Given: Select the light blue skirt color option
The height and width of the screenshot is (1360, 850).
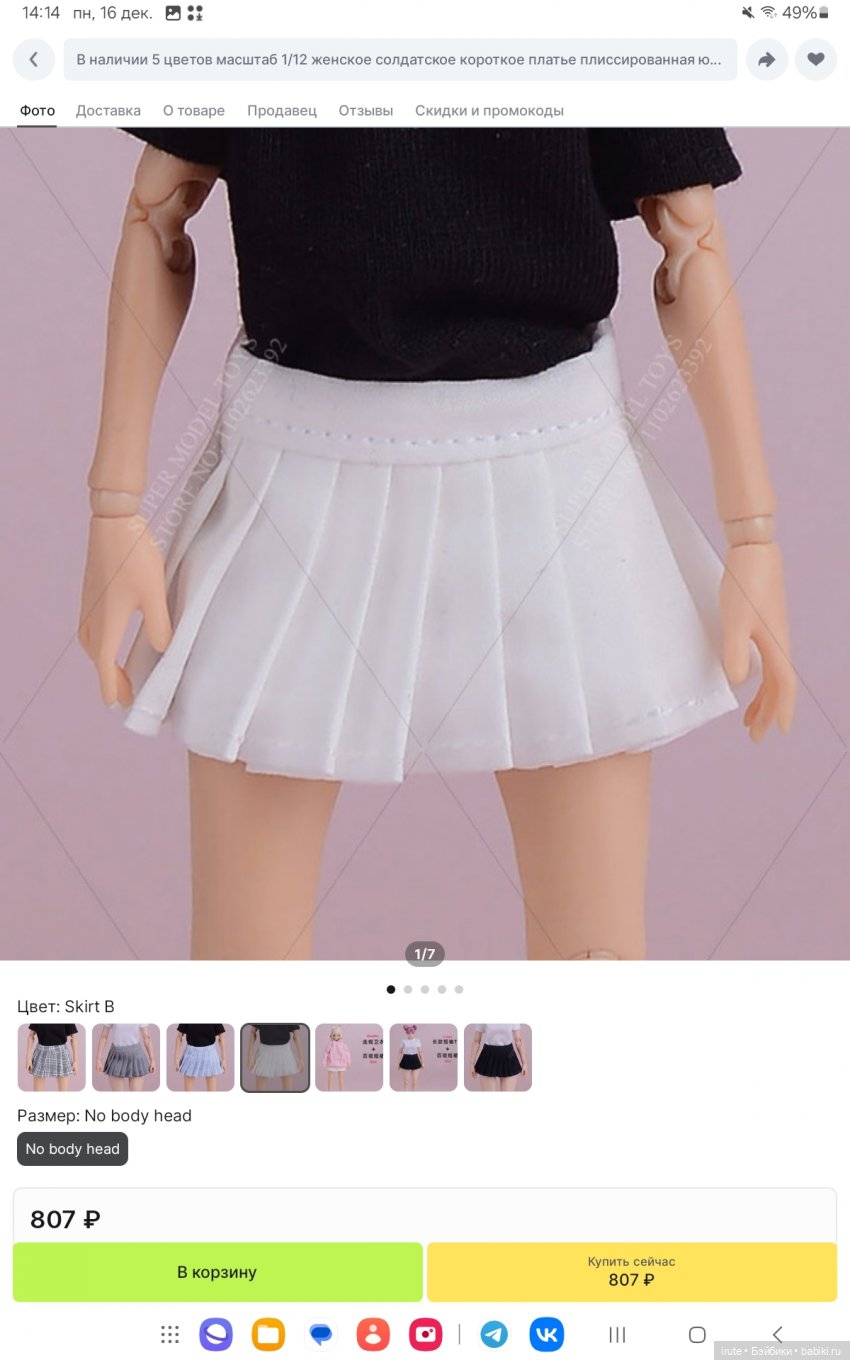Looking at the screenshot, I should [x=200, y=1057].
